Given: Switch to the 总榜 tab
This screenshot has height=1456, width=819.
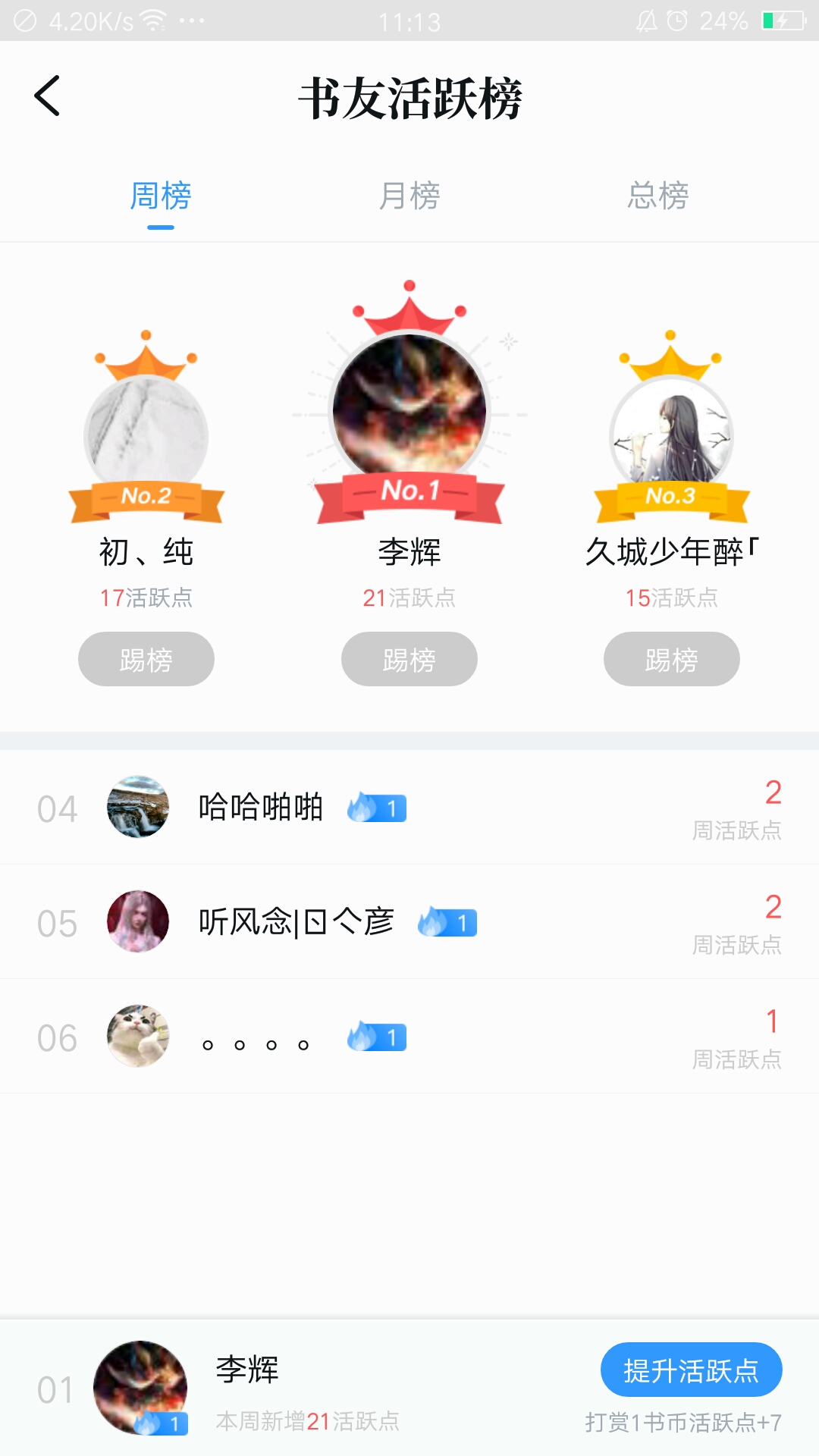Looking at the screenshot, I should pos(657,196).
